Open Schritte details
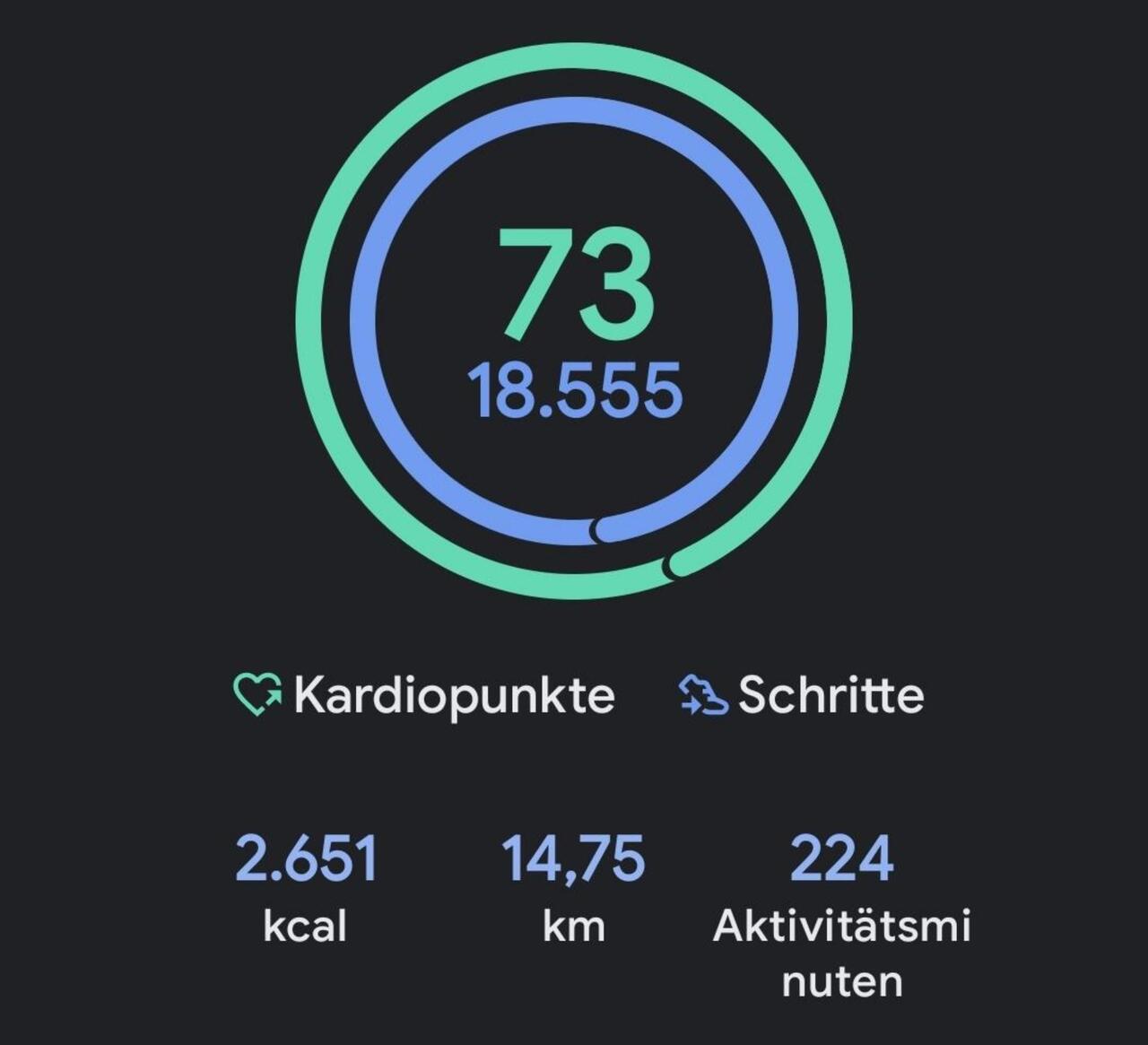This screenshot has width=1148, height=1045. pos(801,695)
